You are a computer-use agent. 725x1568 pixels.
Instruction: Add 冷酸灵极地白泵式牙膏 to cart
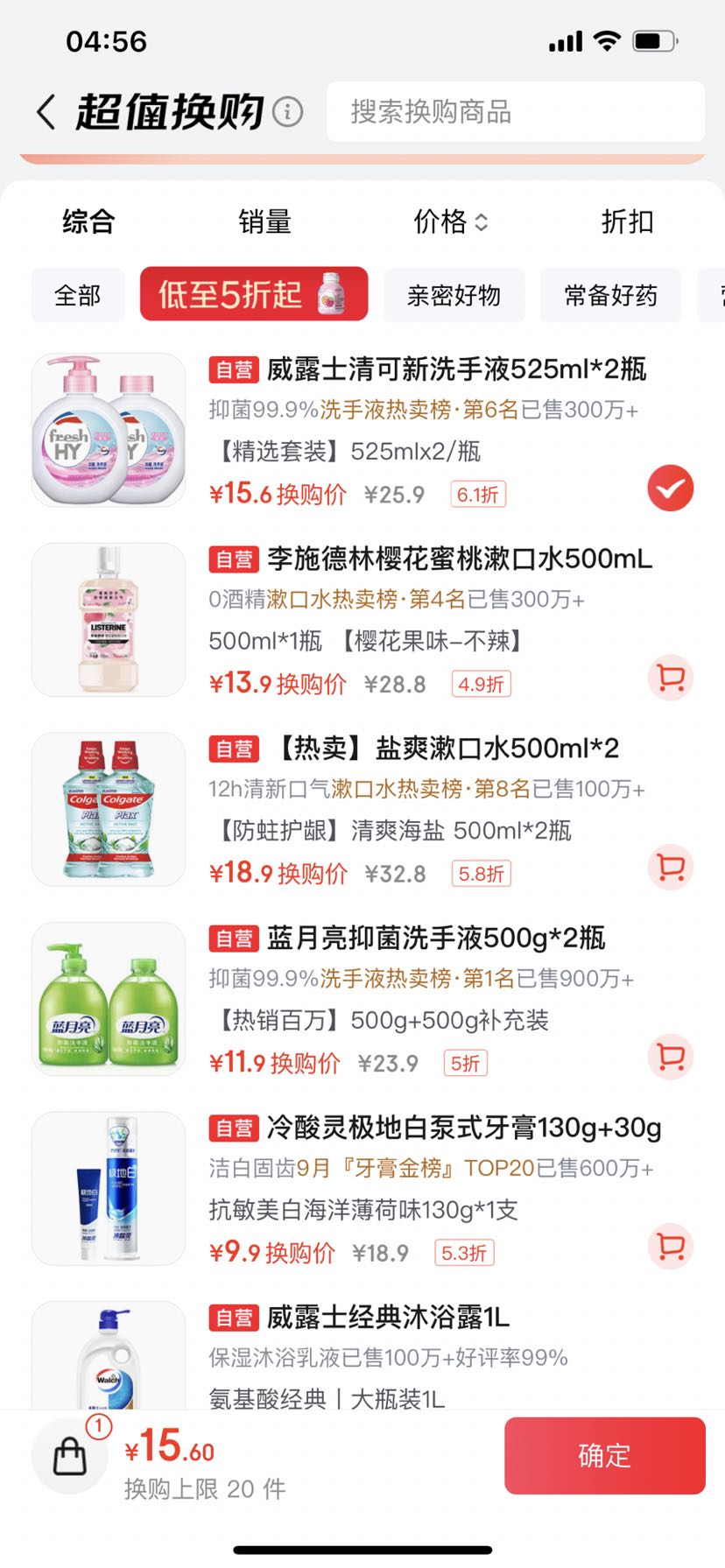pyautogui.click(x=671, y=1247)
